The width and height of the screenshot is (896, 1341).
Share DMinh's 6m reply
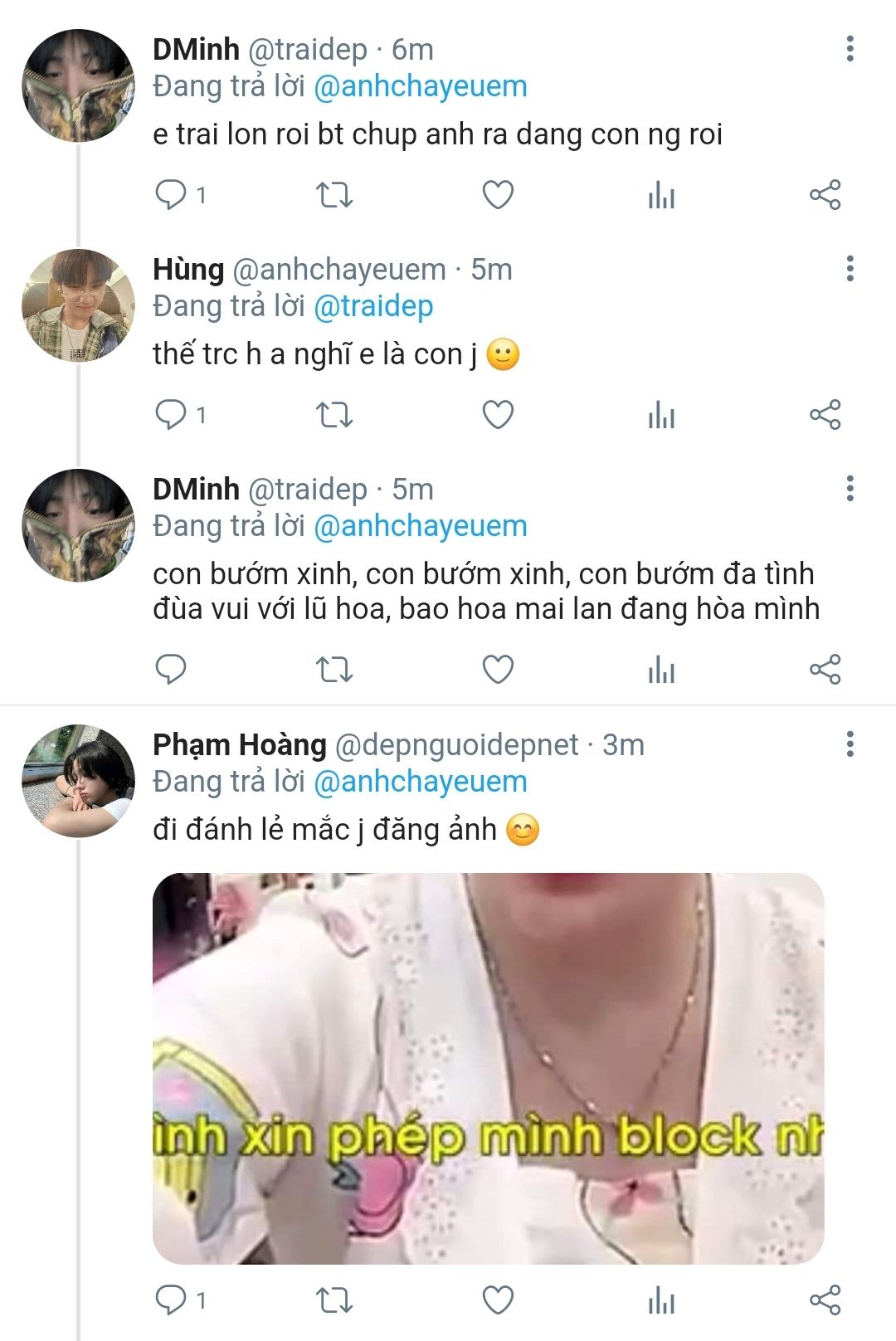click(x=825, y=195)
